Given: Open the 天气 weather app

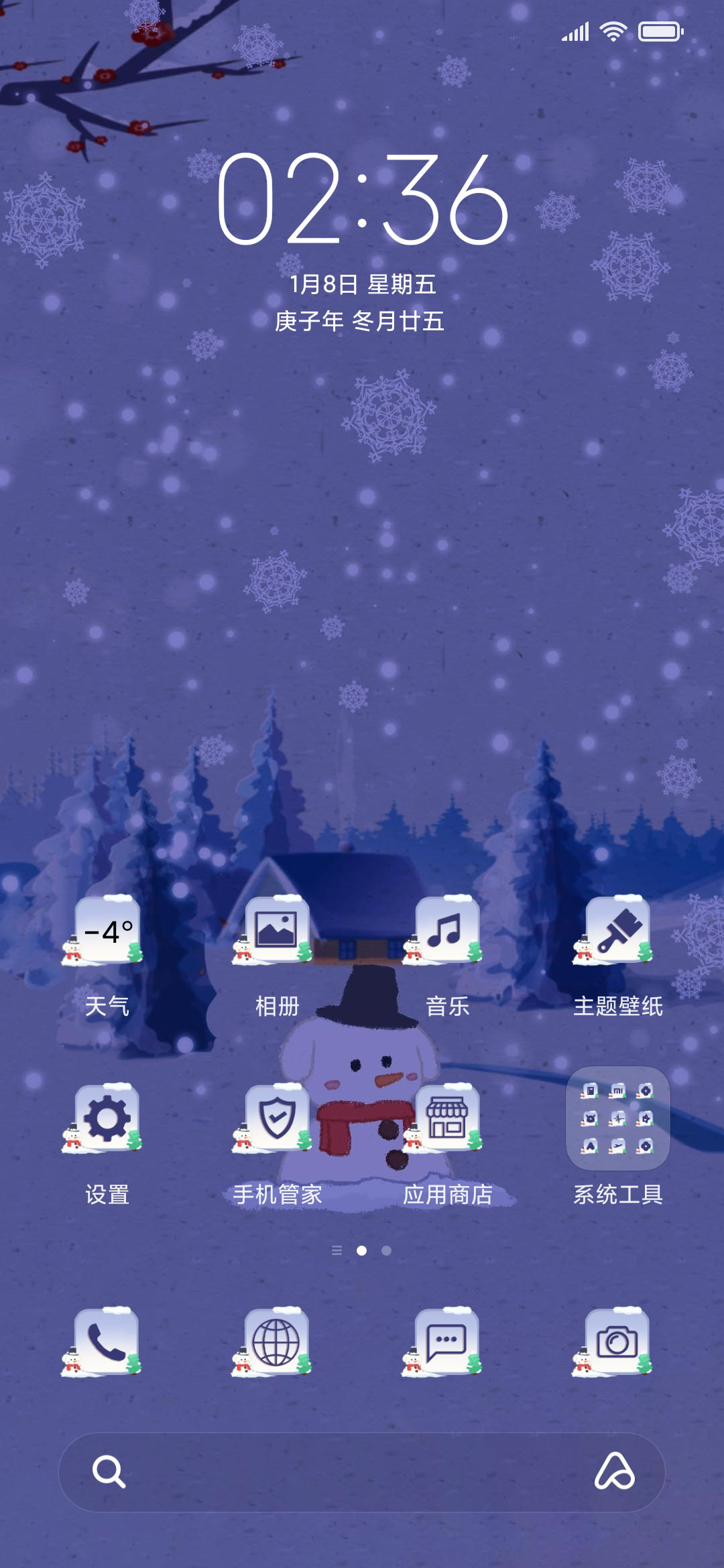Looking at the screenshot, I should 107,930.
